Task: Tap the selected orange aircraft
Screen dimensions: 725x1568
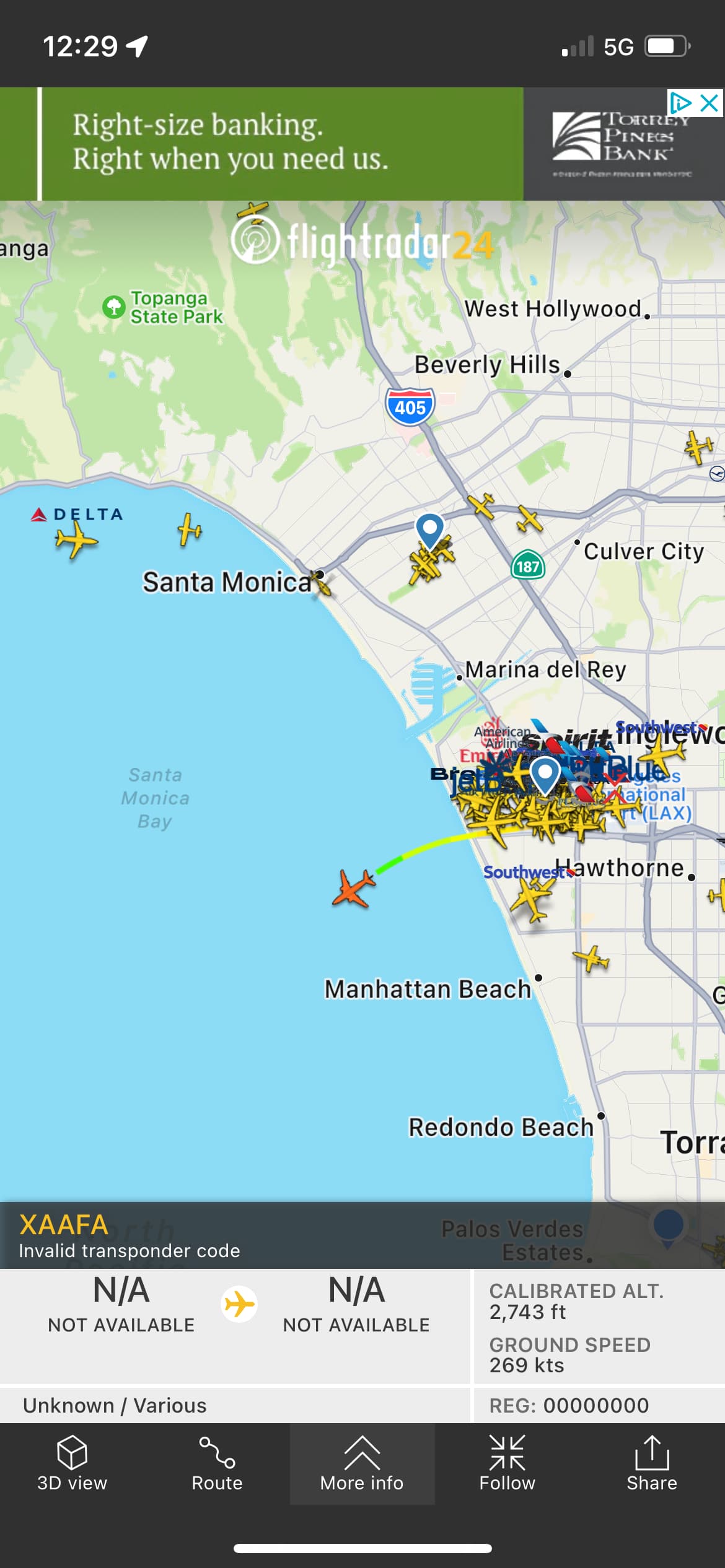Action: click(x=354, y=887)
